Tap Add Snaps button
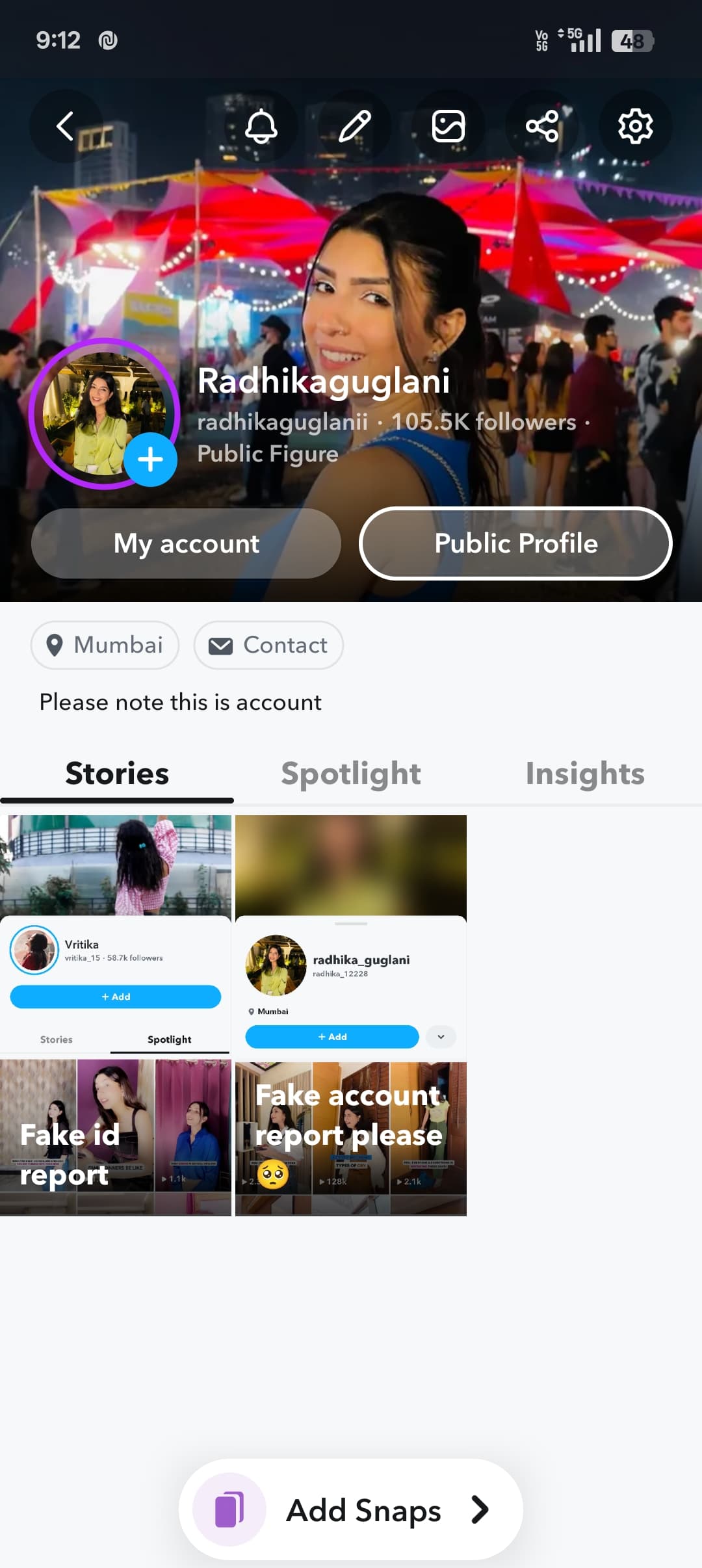Viewport: 702px width, 1568px height. pos(351,1509)
